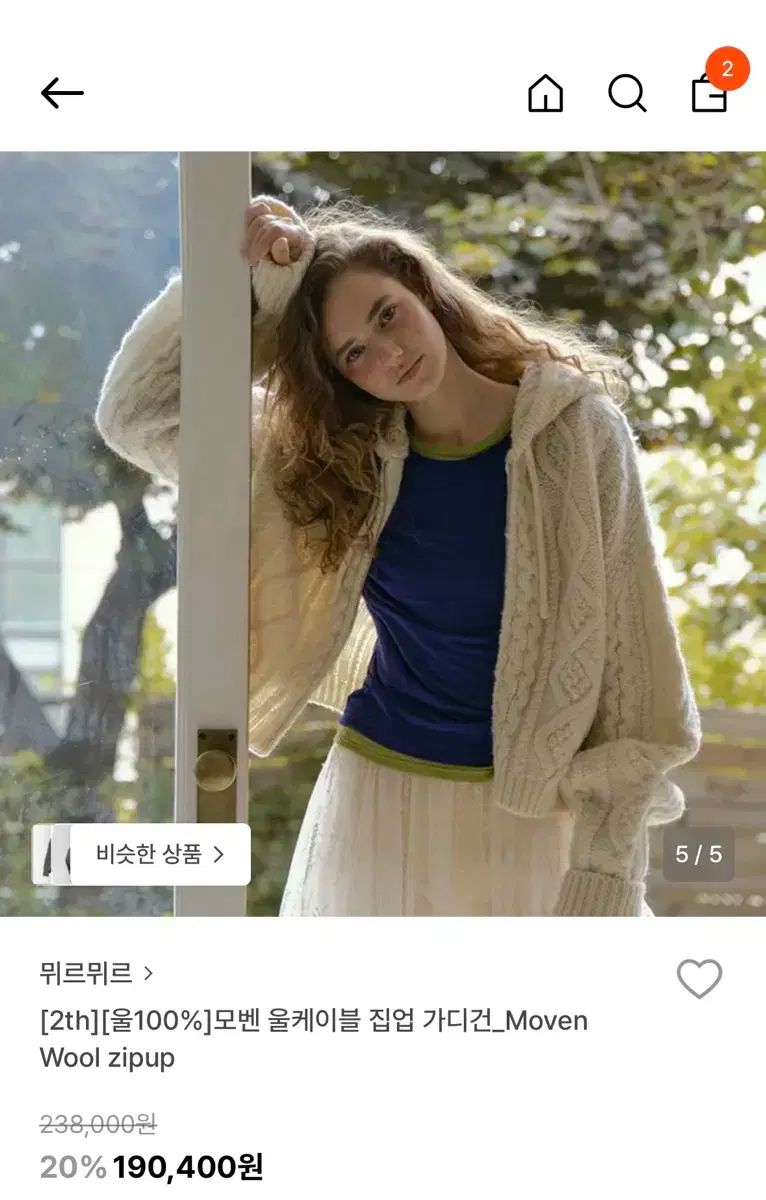
Task: Open the shopping bag with 2 items
Action: [x=709, y=94]
